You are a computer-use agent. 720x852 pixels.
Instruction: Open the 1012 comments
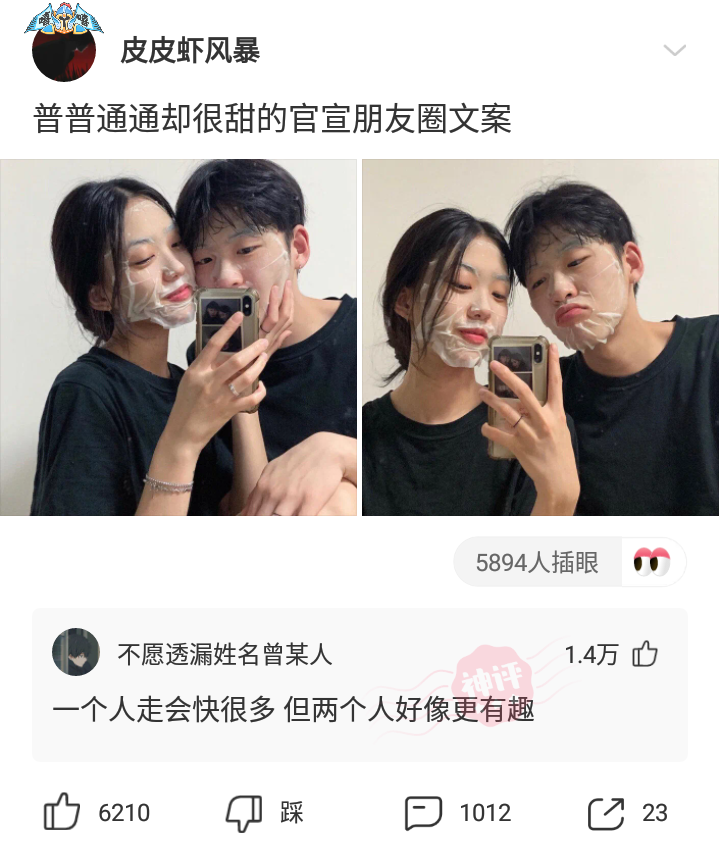point(424,813)
